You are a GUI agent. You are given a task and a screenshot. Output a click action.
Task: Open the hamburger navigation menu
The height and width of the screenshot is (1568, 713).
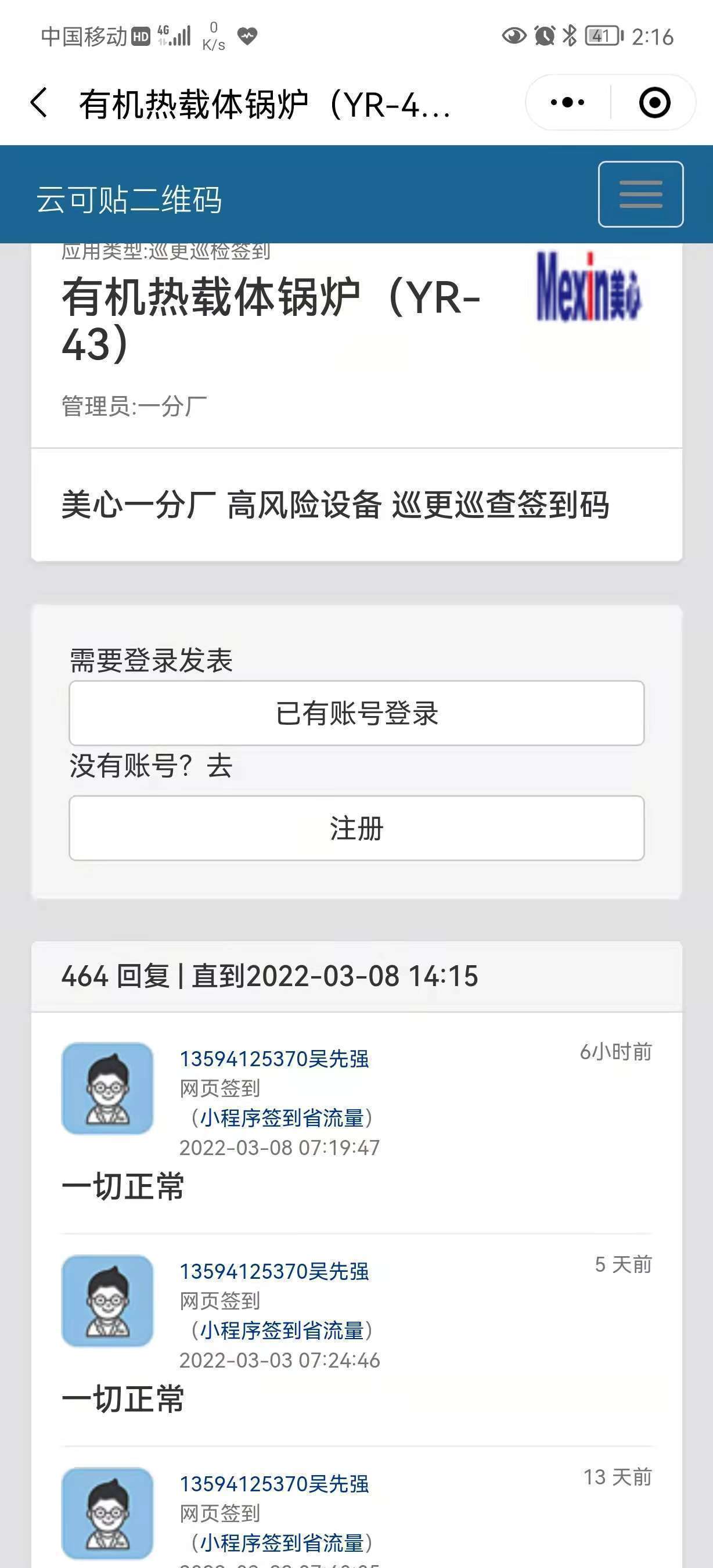click(x=640, y=194)
